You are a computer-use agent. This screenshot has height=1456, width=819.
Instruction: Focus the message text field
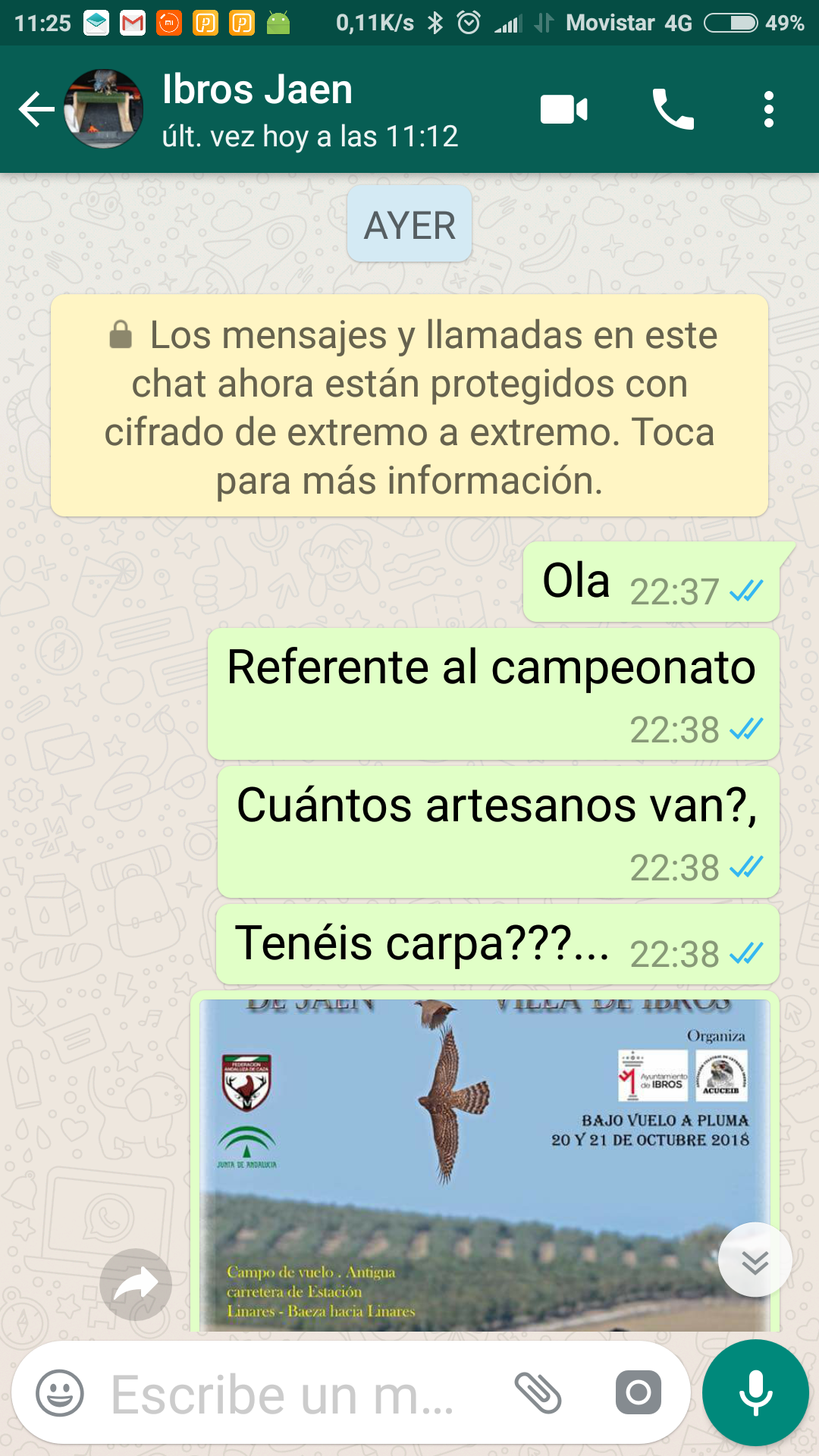[x=296, y=1393]
